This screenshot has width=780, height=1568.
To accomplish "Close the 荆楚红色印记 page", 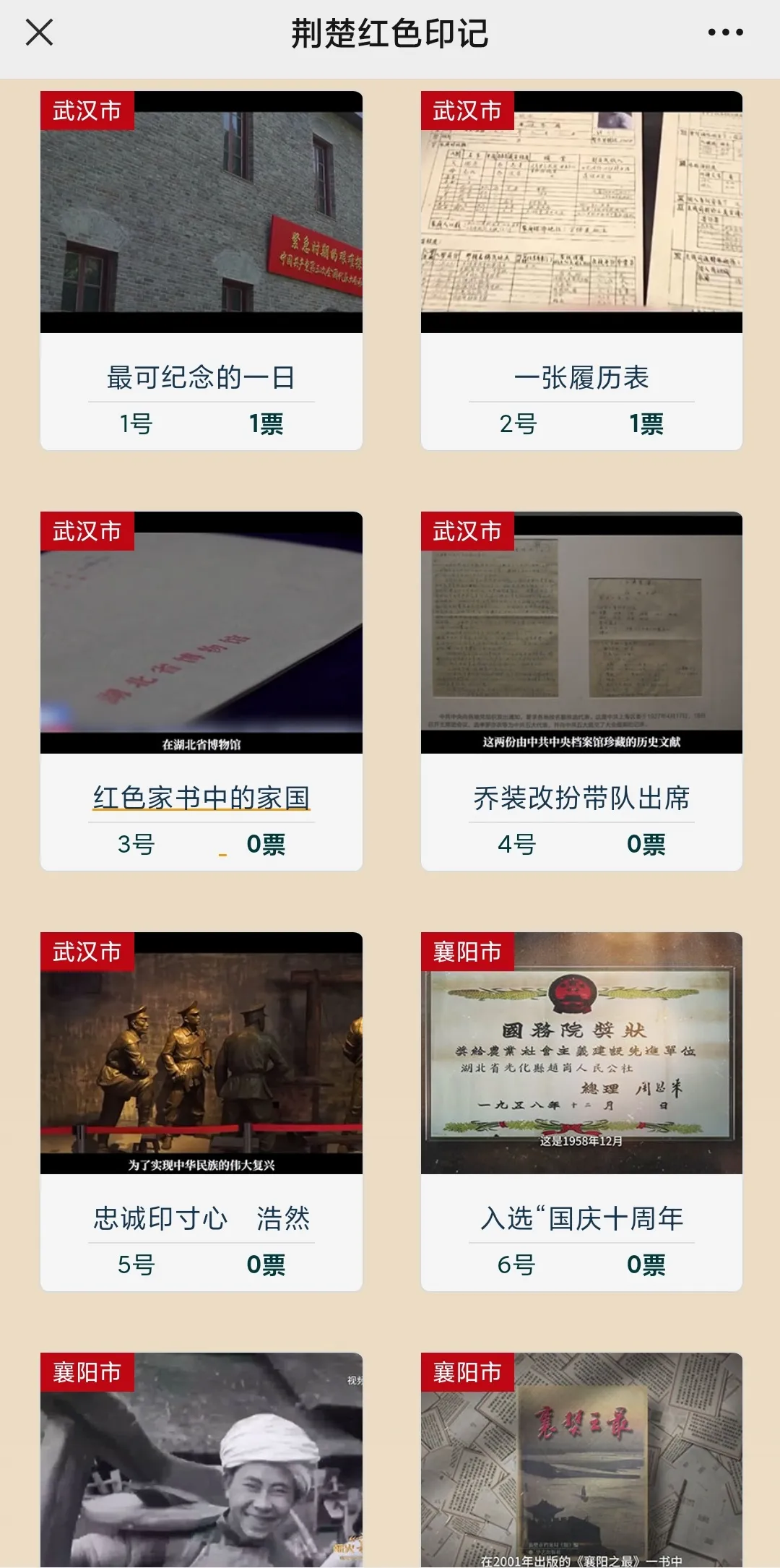I will tap(39, 33).
